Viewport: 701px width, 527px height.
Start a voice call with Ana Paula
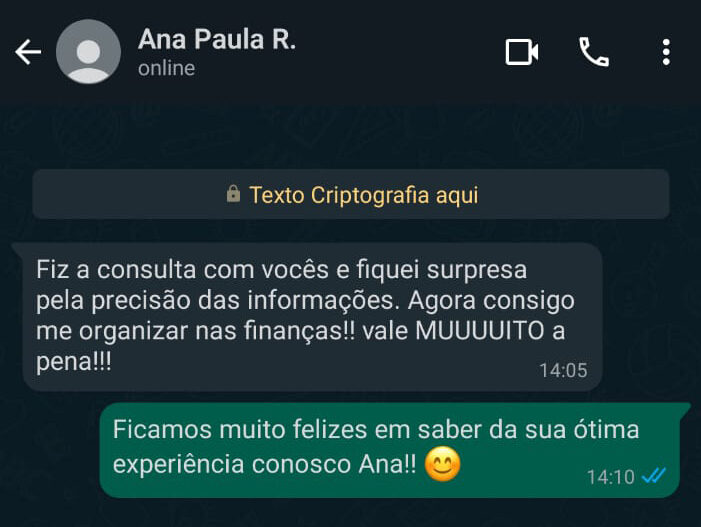click(594, 52)
